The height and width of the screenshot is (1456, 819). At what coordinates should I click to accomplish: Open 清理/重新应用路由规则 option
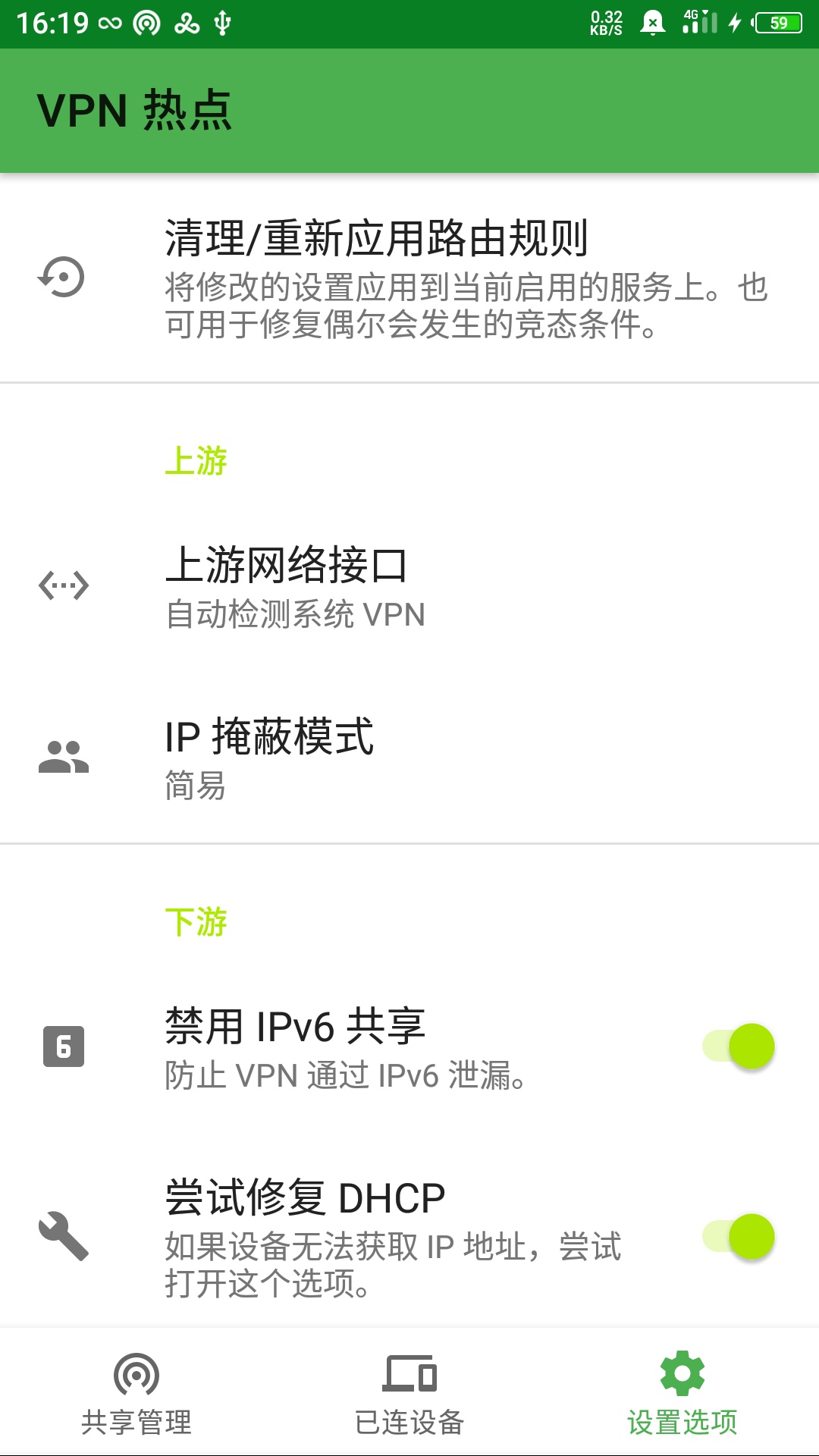(409, 278)
